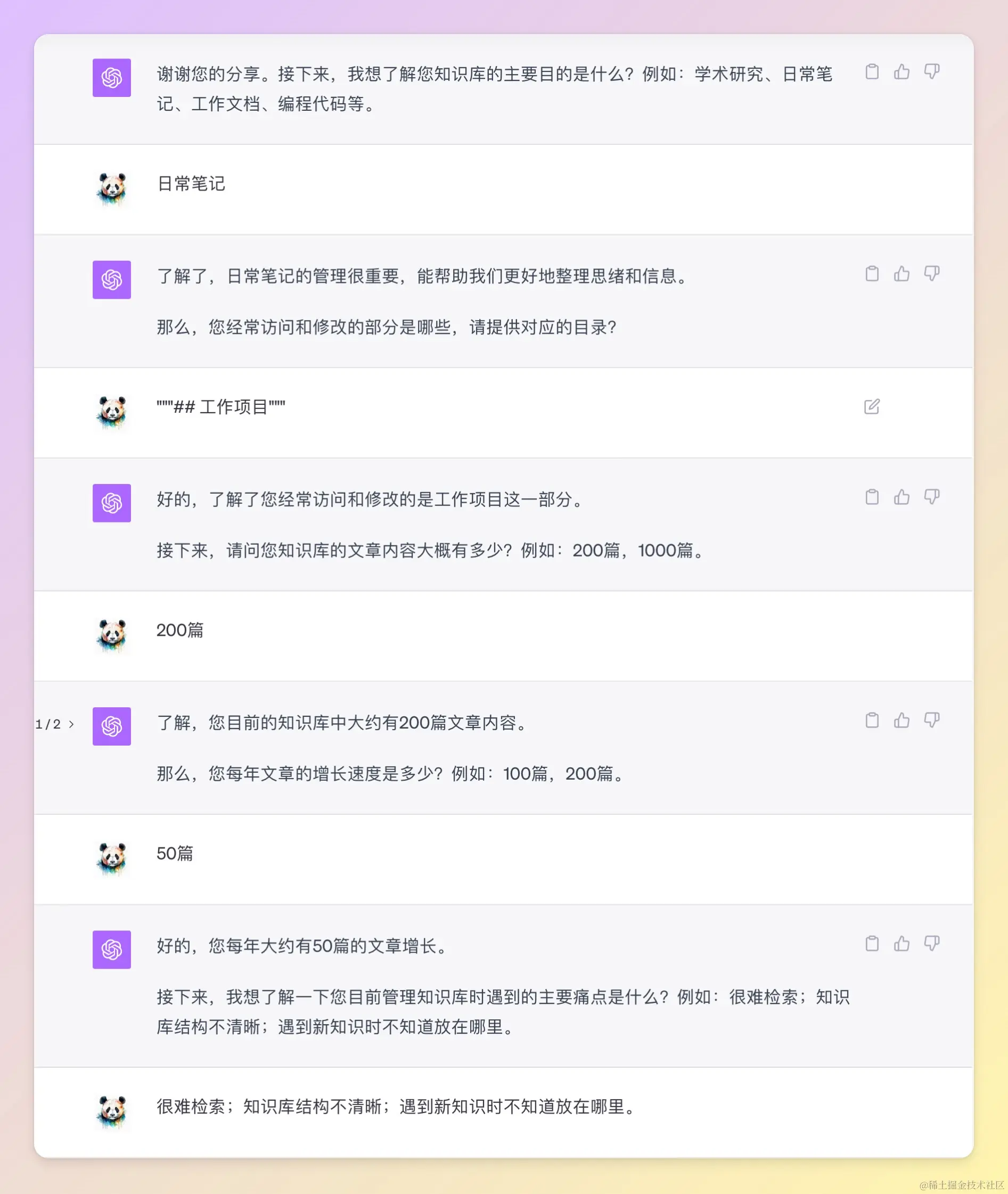Thumbs down the reply asking how many articles
Viewport: 1008px width, 1194px height.
click(931, 497)
